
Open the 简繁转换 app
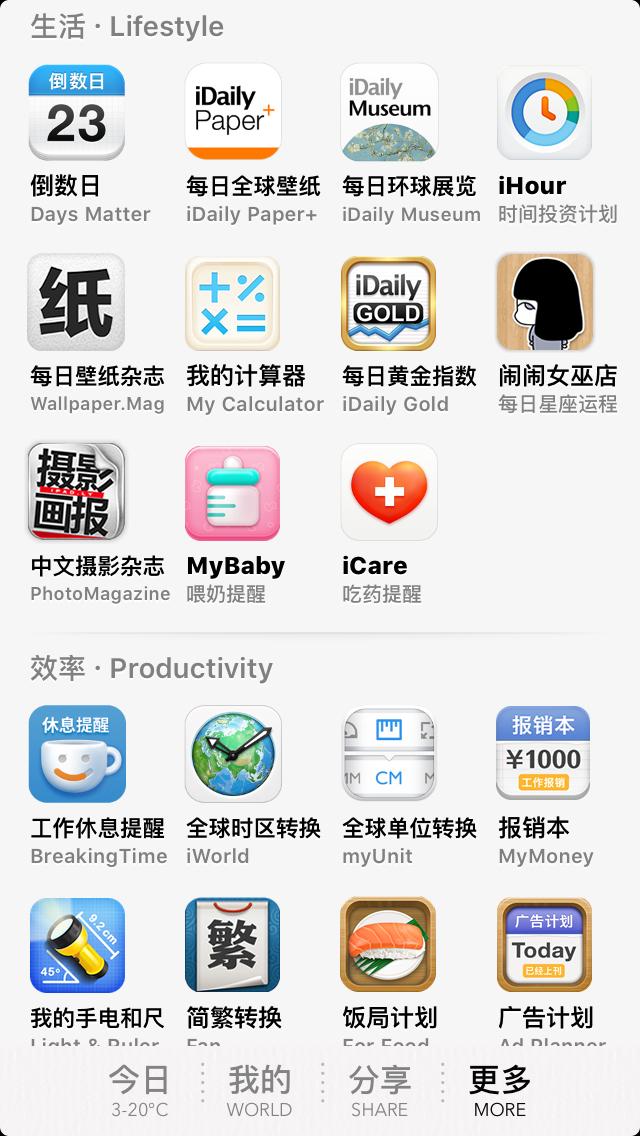point(233,945)
